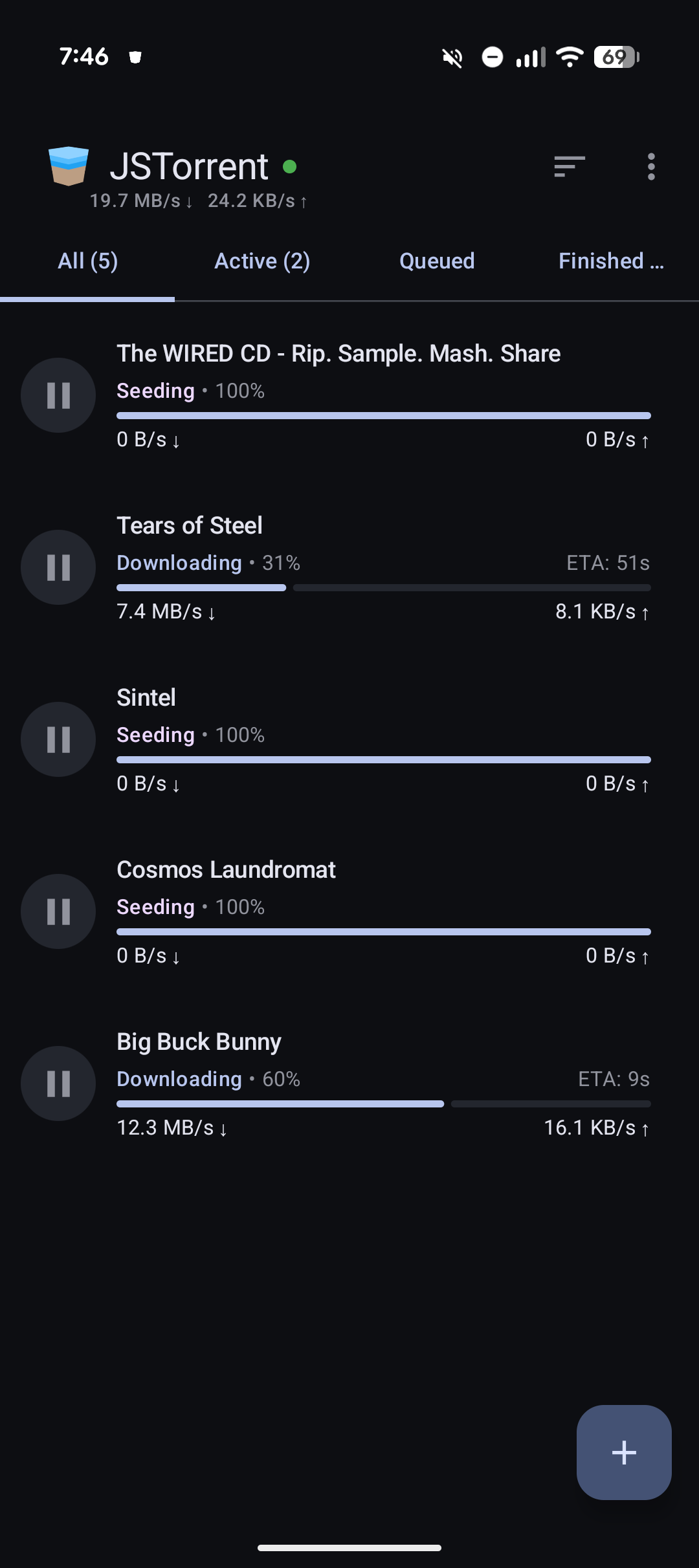This screenshot has width=699, height=1568.
Task: Pause the Tears of Steel download
Action: coord(58,567)
